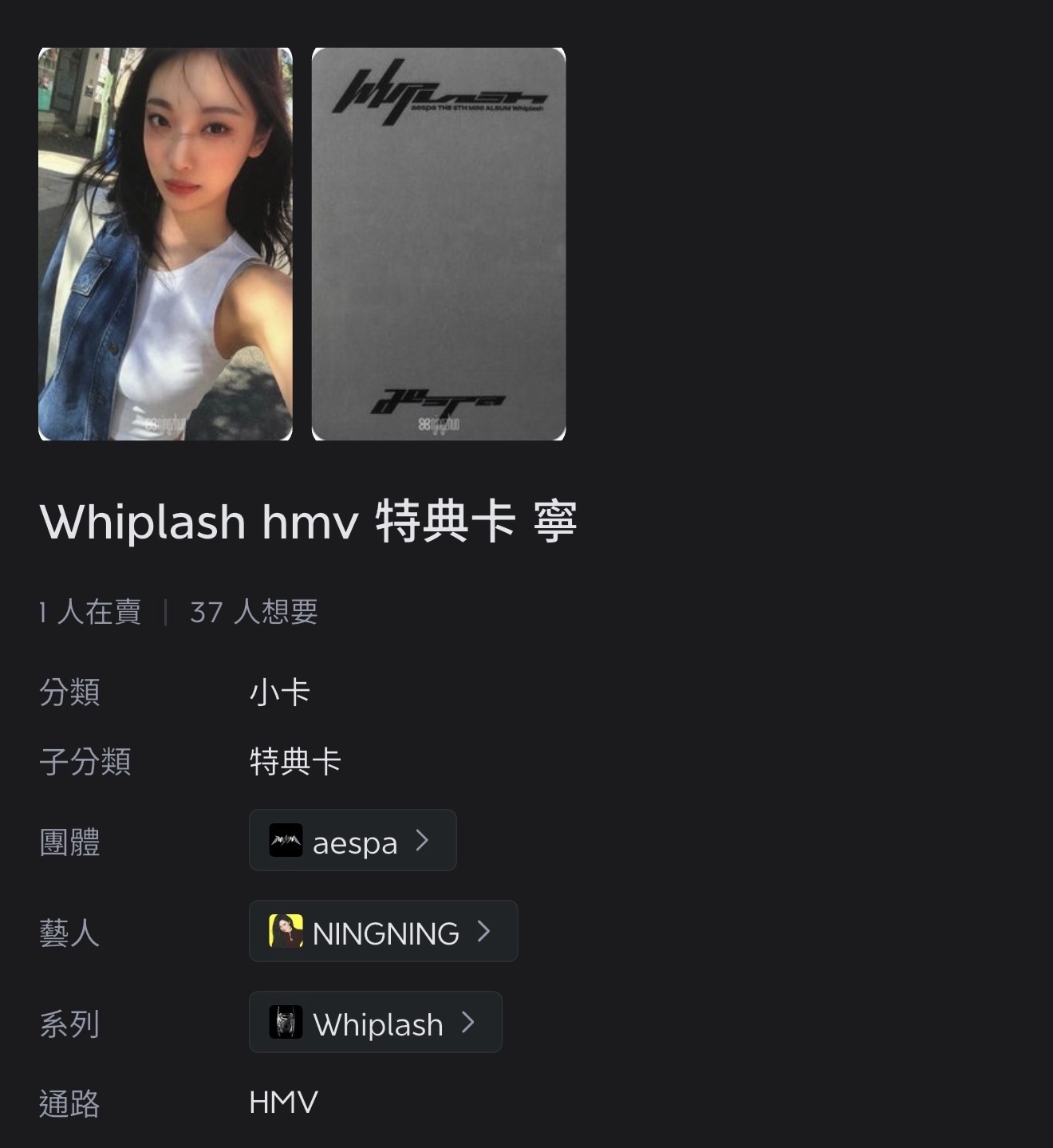Image resolution: width=1053 pixels, height=1148 pixels.
Task: Select the 特典卡 subcategory label
Action: pyautogui.click(x=296, y=761)
